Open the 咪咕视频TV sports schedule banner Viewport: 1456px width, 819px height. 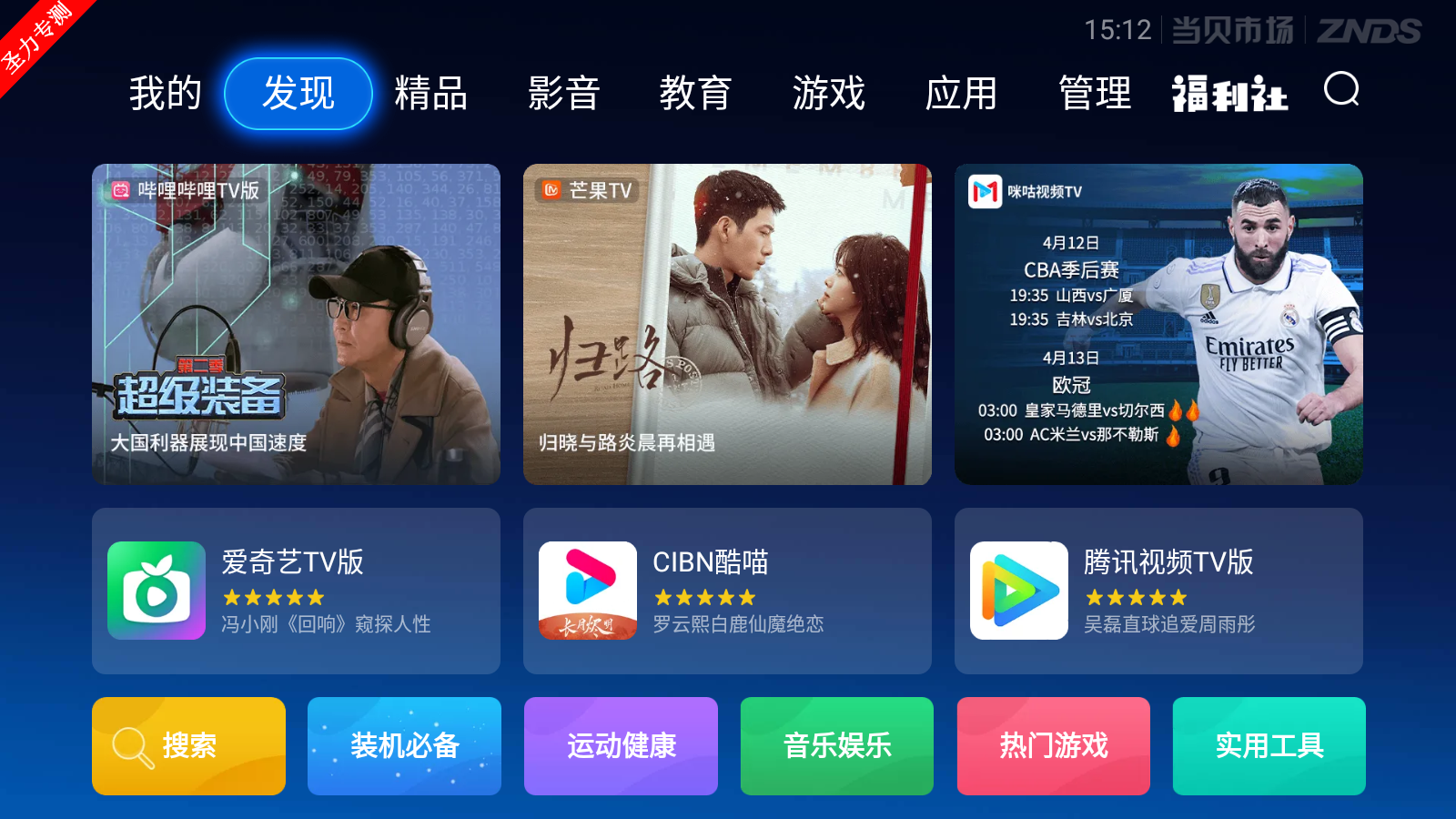pyautogui.click(x=1158, y=324)
